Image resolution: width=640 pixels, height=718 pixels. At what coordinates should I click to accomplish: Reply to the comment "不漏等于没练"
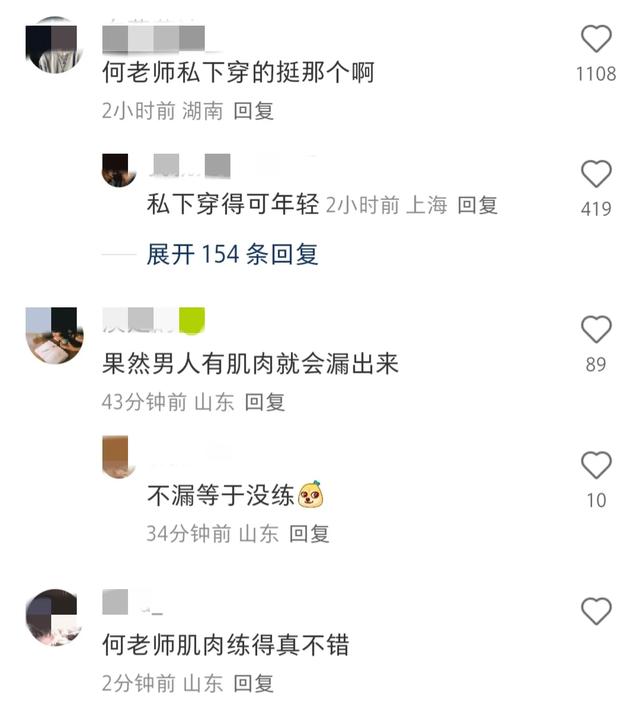(309, 533)
